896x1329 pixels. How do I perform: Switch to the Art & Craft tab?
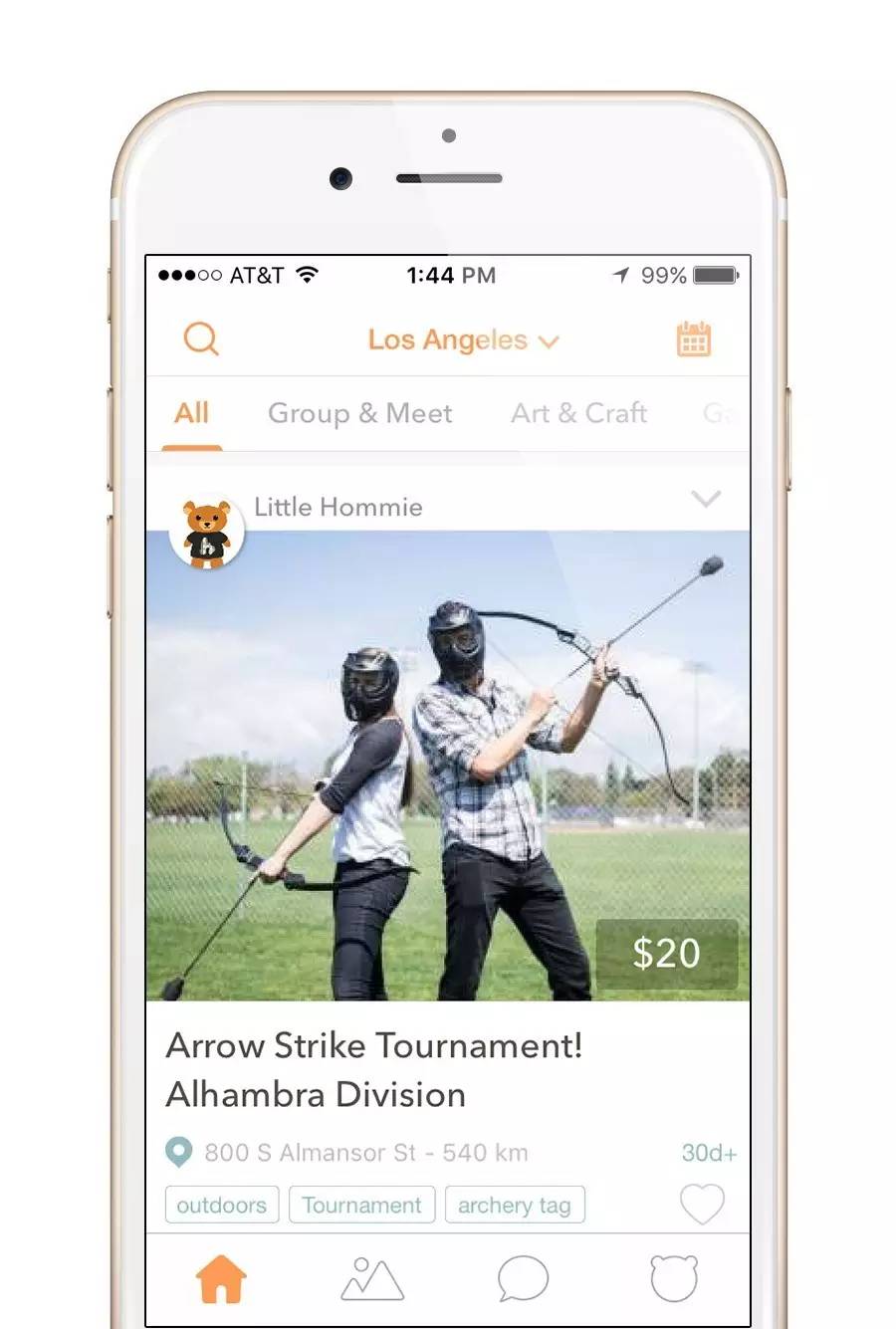578,413
